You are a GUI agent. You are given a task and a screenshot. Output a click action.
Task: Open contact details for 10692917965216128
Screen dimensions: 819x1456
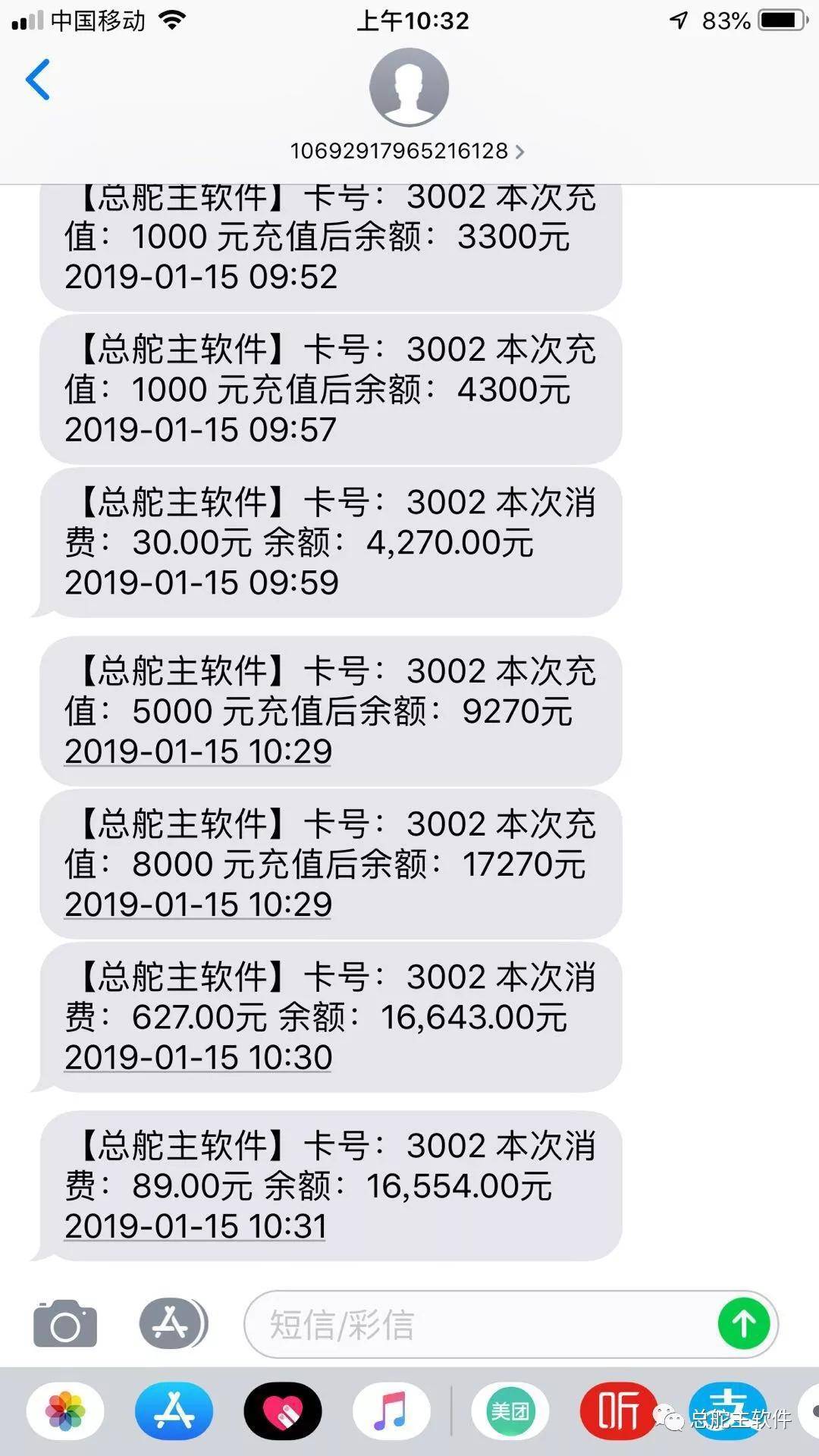pos(408,151)
